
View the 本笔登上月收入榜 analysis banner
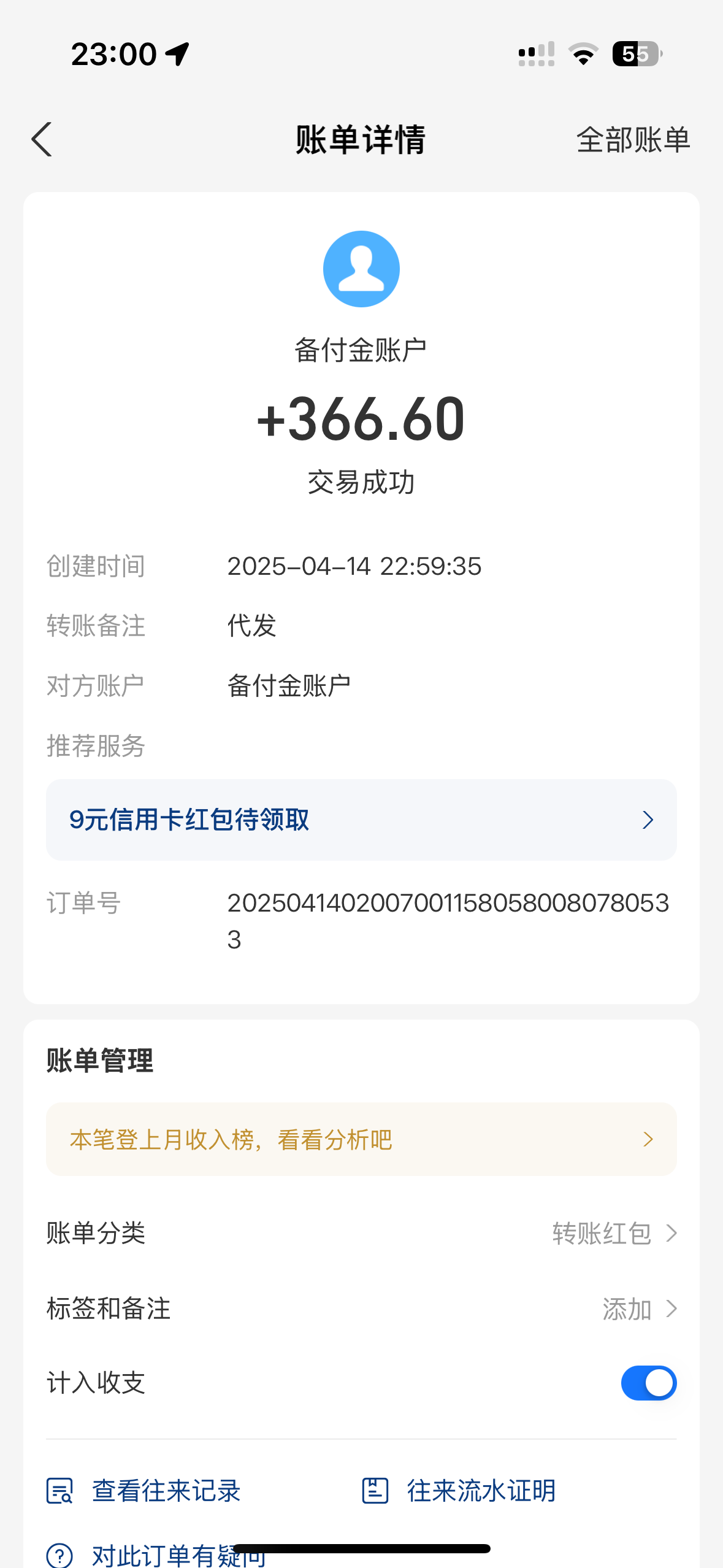361,1139
